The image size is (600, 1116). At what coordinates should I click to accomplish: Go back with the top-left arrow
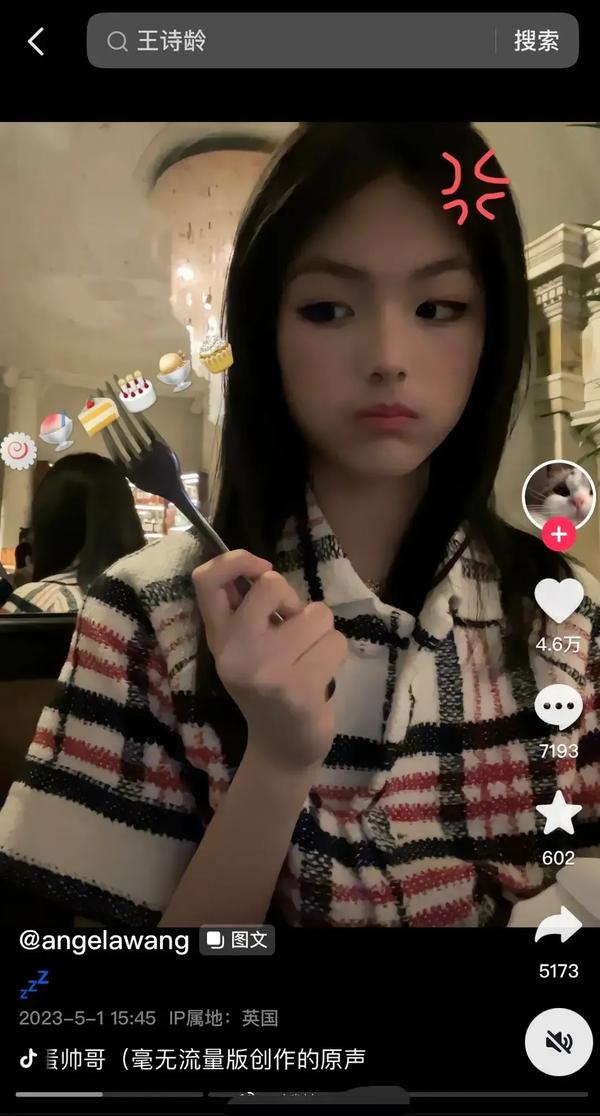36,41
